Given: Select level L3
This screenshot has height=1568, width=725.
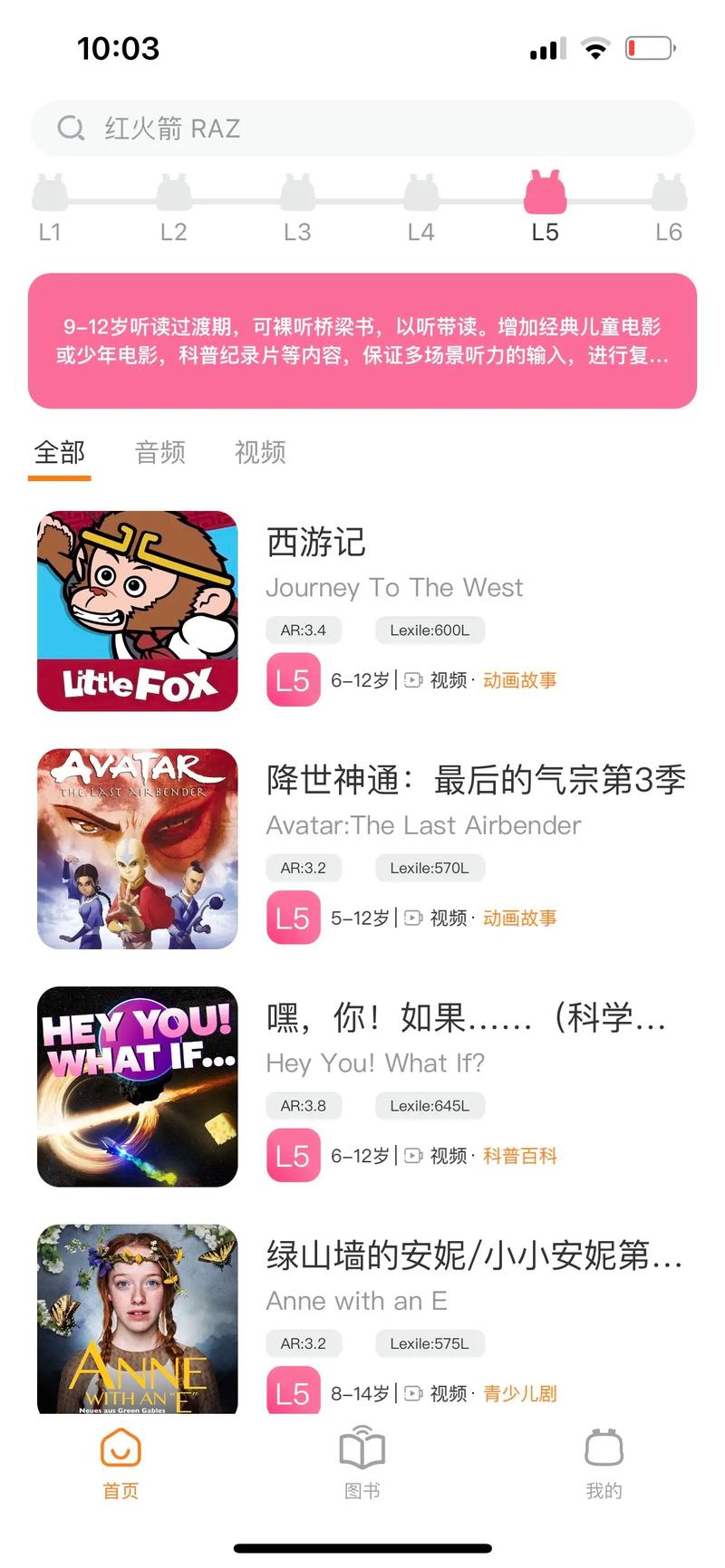Looking at the screenshot, I should point(297,208).
